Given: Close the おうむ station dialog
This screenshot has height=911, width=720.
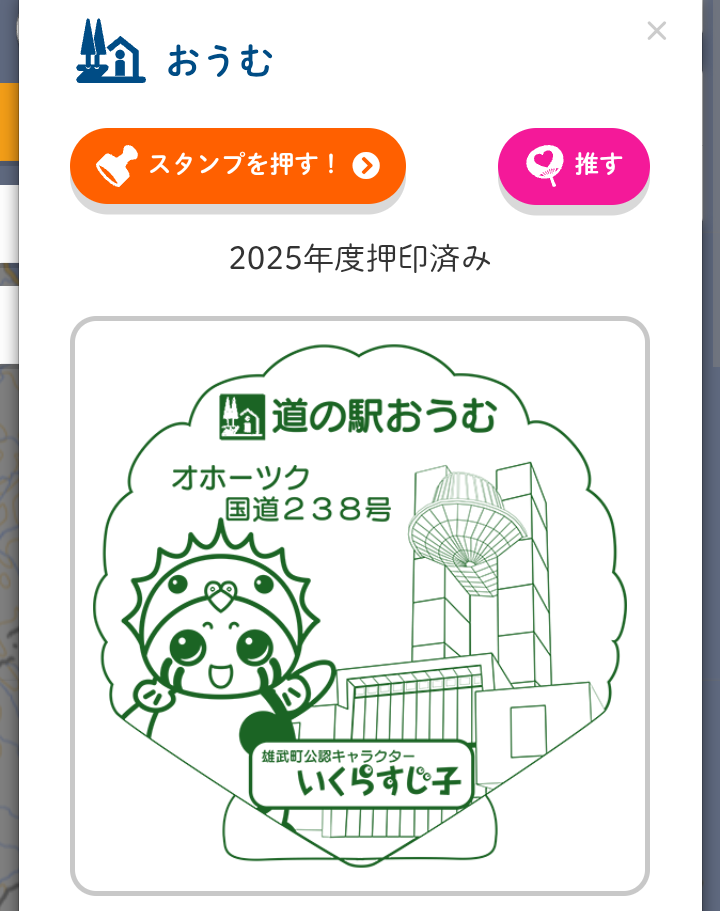Looking at the screenshot, I should (657, 31).
